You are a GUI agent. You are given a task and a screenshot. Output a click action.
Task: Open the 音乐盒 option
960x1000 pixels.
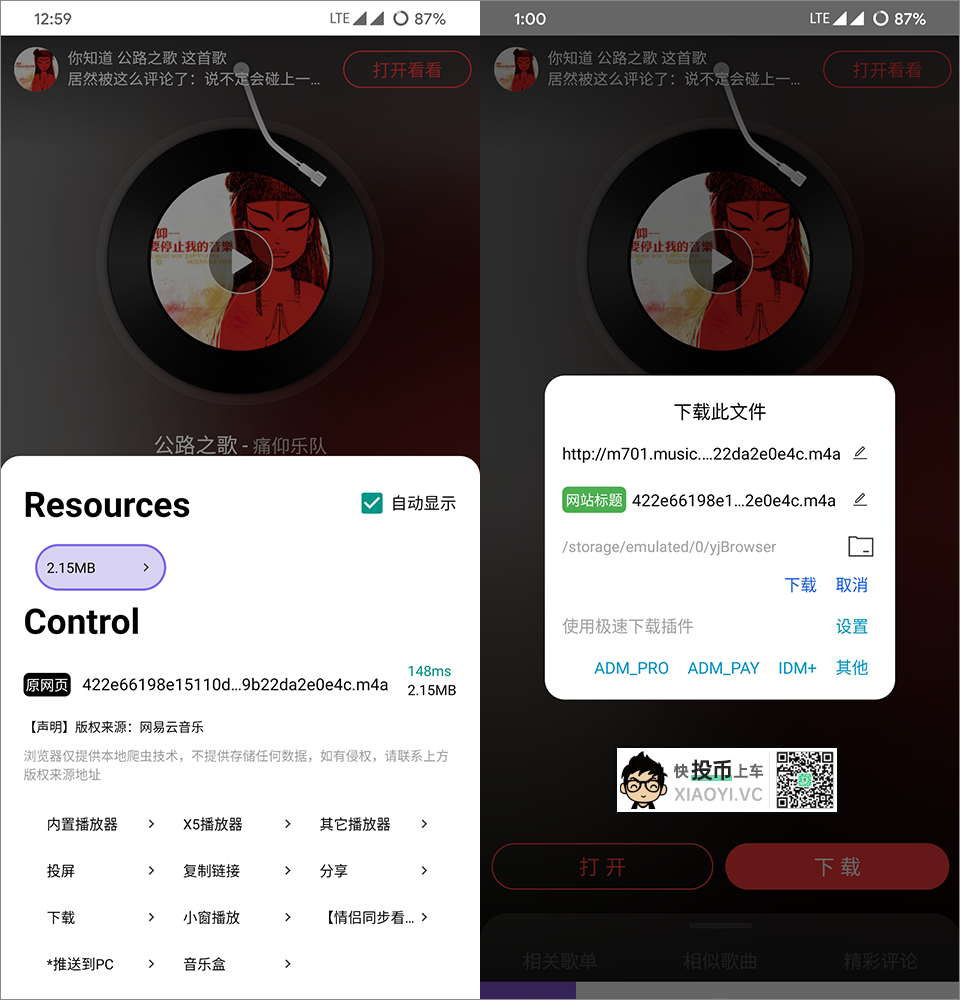click(x=236, y=964)
